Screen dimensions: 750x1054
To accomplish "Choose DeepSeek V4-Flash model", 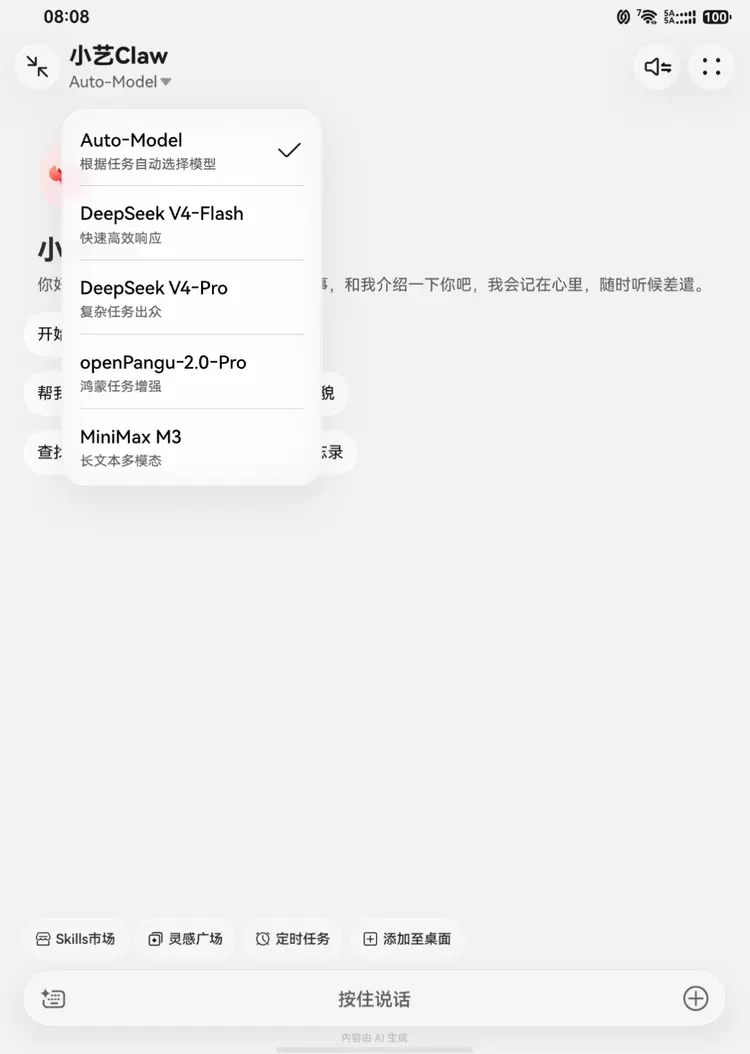I will [x=192, y=224].
